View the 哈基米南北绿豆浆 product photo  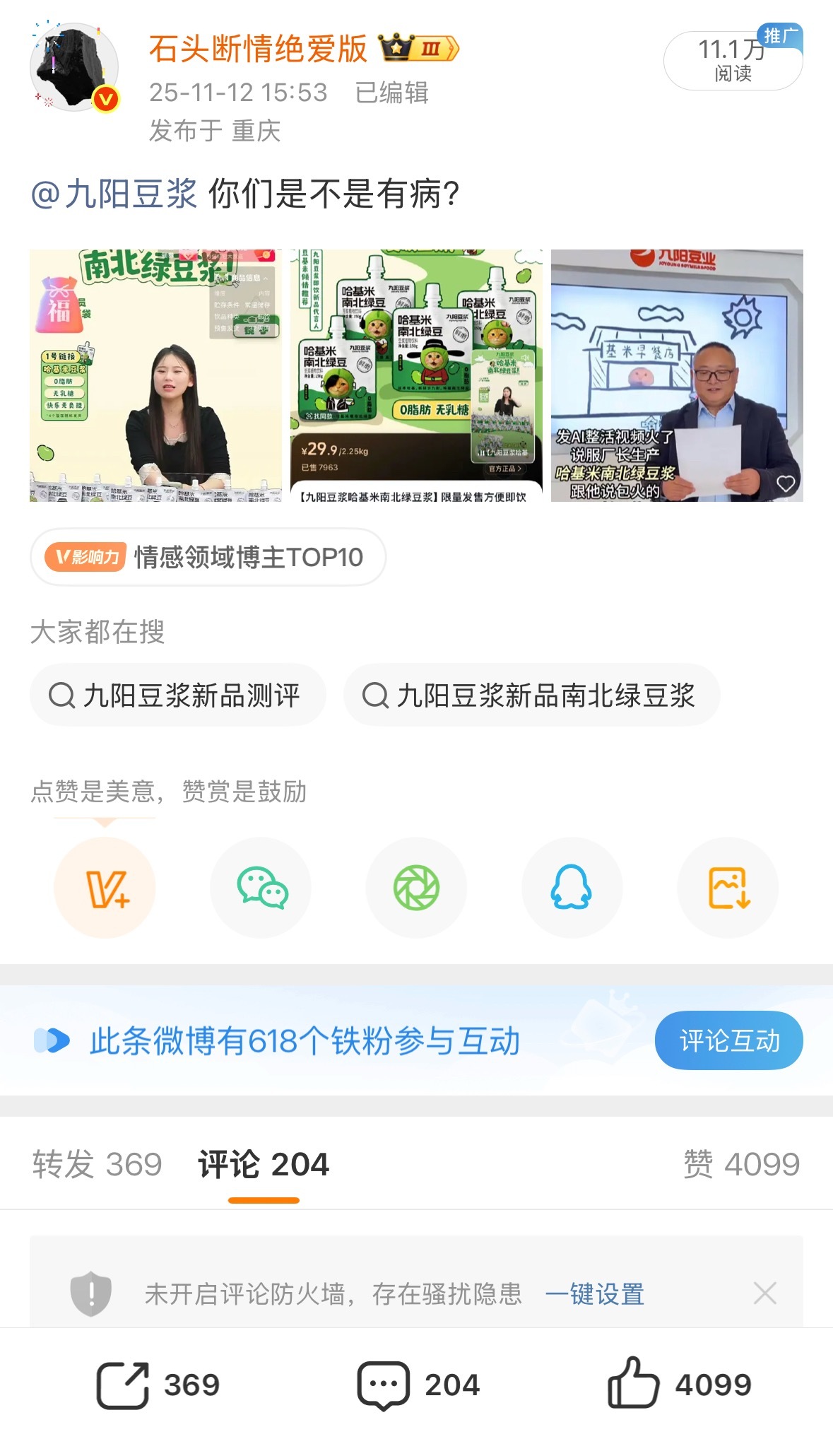pyautogui.click(x=416, y=375)
